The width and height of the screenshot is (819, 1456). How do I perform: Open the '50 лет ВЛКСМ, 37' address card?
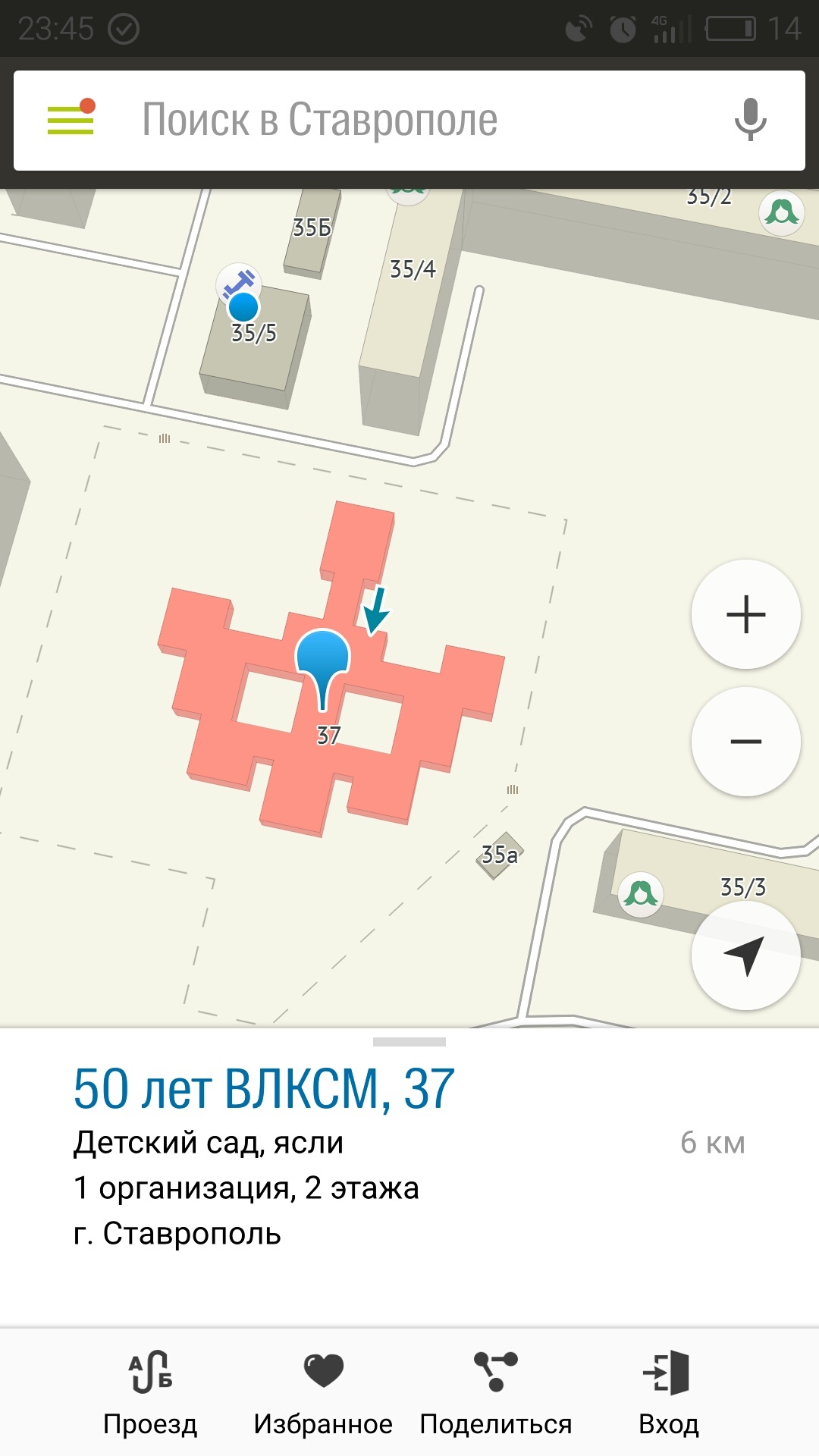coord(264,1090)
